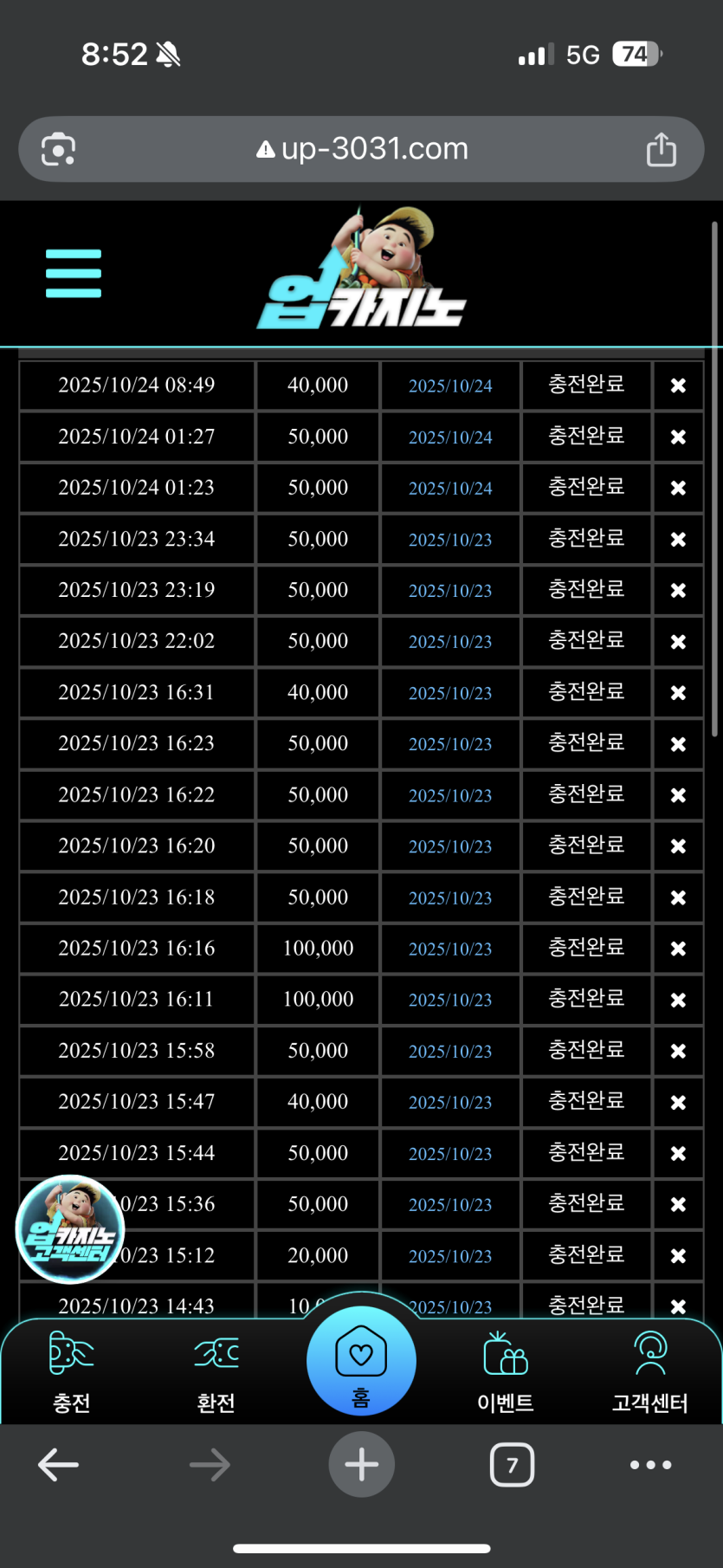The image size is (723, 1568).
Task: View the 7 open browser tabs
Action: coord(512,1465)
